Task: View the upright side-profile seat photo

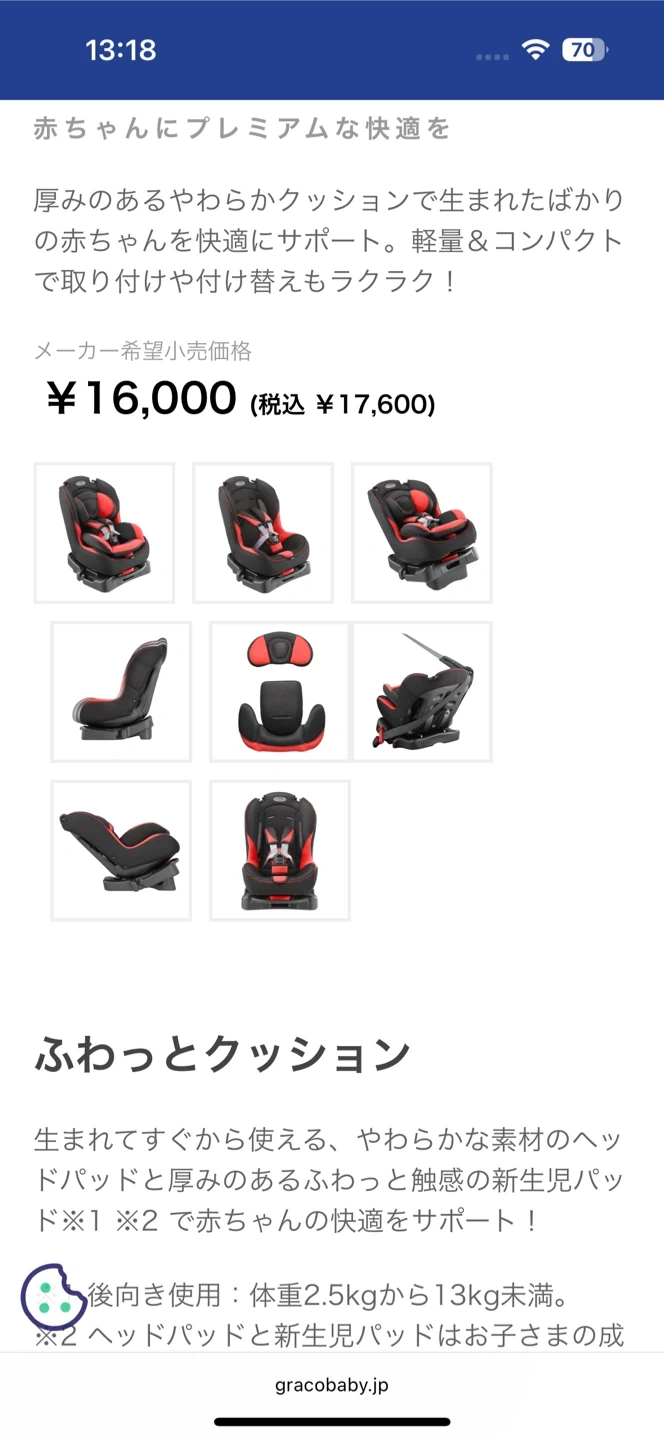Action: (121, 692)
